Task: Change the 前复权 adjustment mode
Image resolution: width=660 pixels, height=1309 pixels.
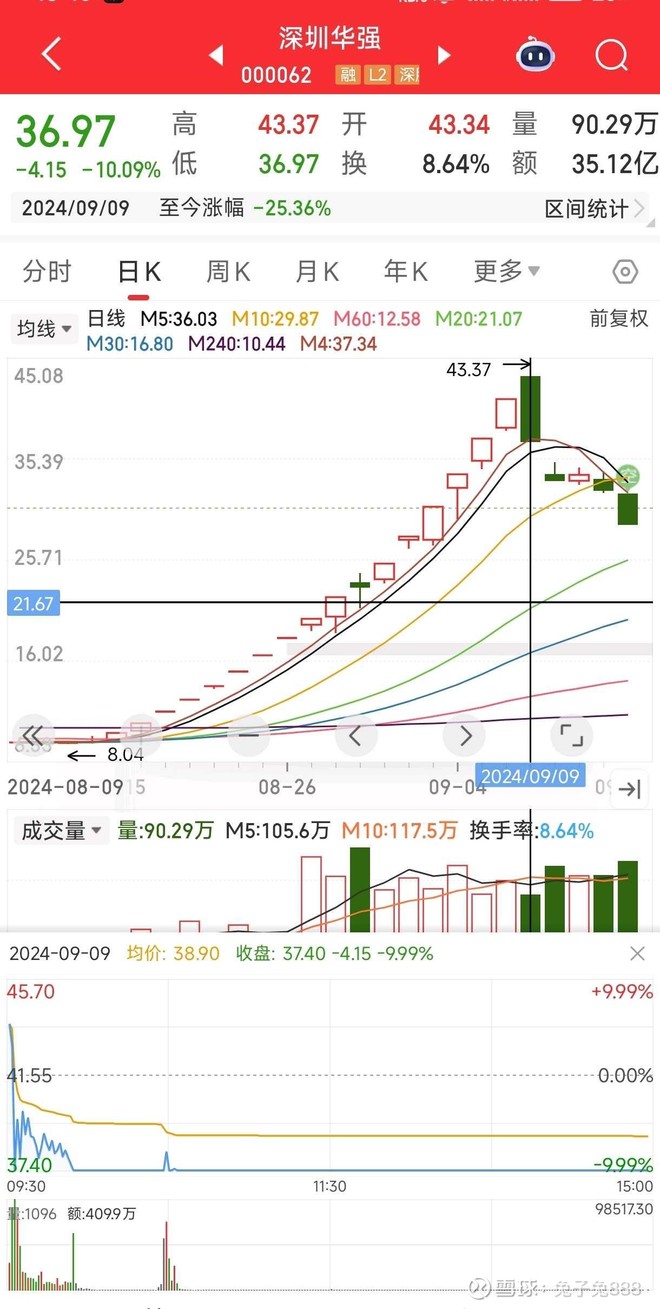Action: pos(619,319)
